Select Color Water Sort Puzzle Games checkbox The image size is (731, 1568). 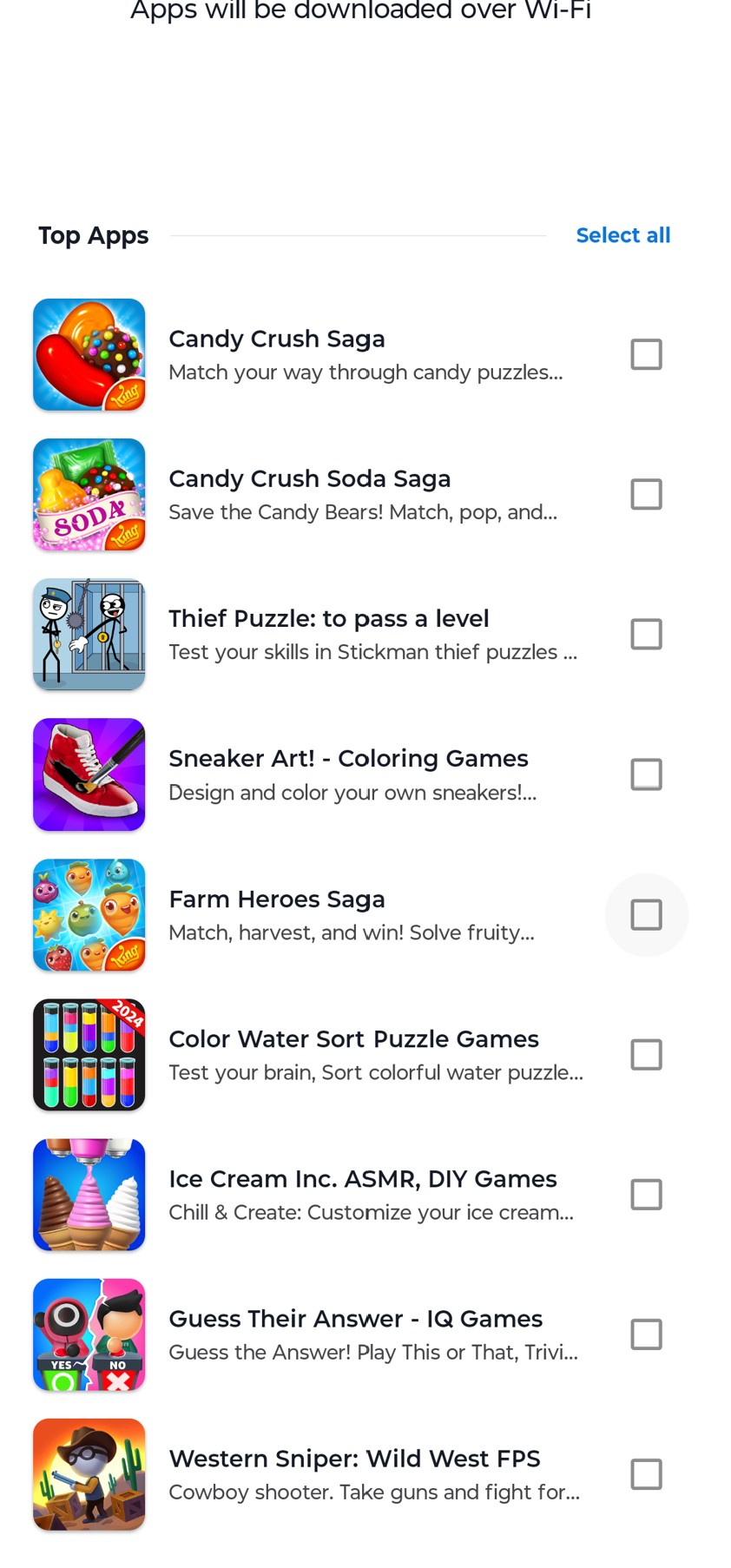[646, 1055]
